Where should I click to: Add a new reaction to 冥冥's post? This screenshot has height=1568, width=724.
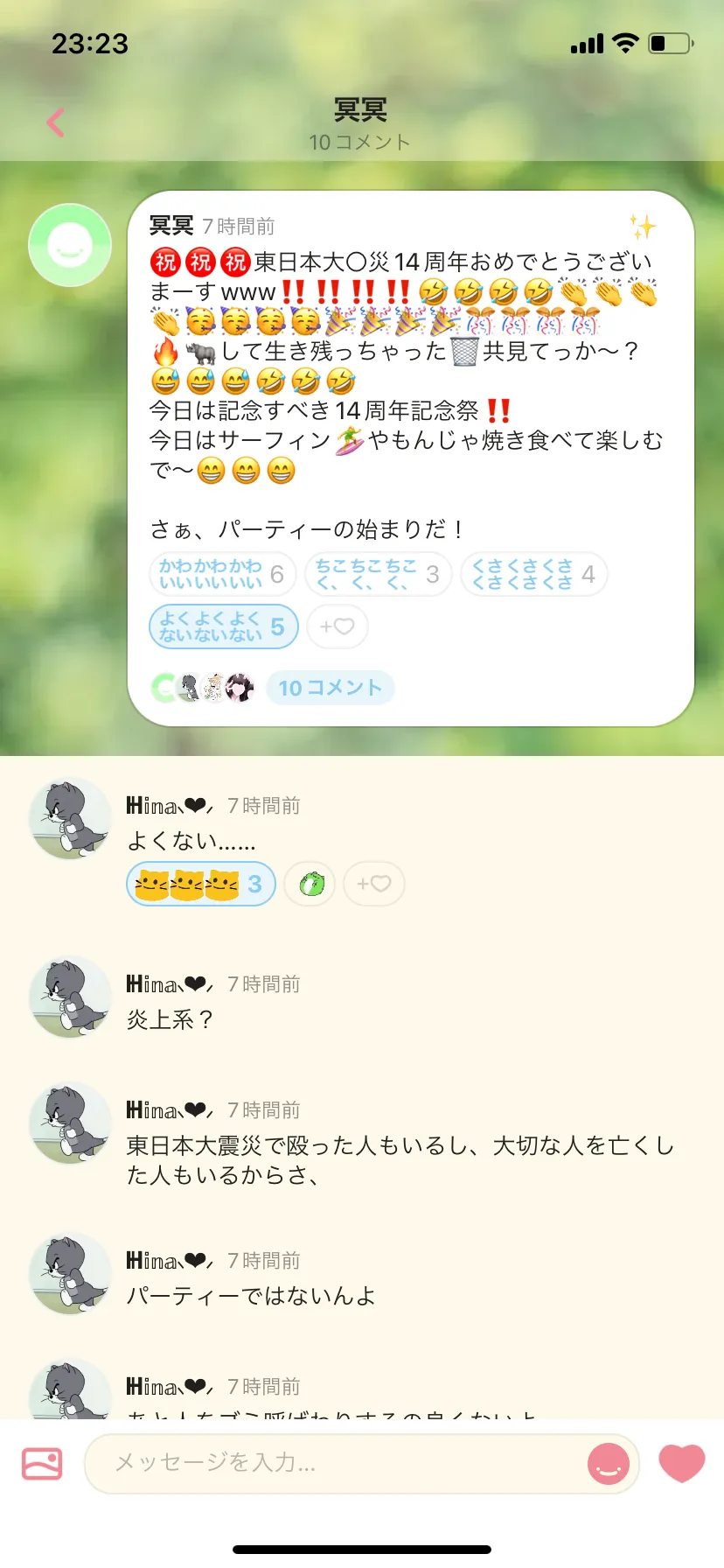[337, 626]
